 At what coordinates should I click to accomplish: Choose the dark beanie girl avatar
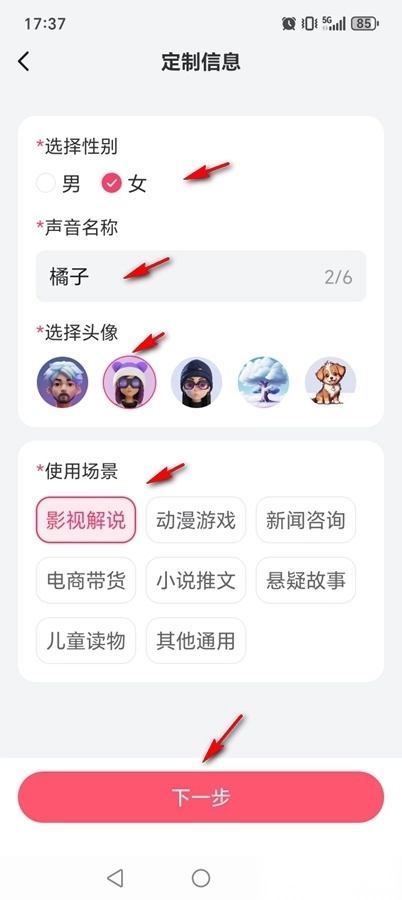(x=196, y=382)
